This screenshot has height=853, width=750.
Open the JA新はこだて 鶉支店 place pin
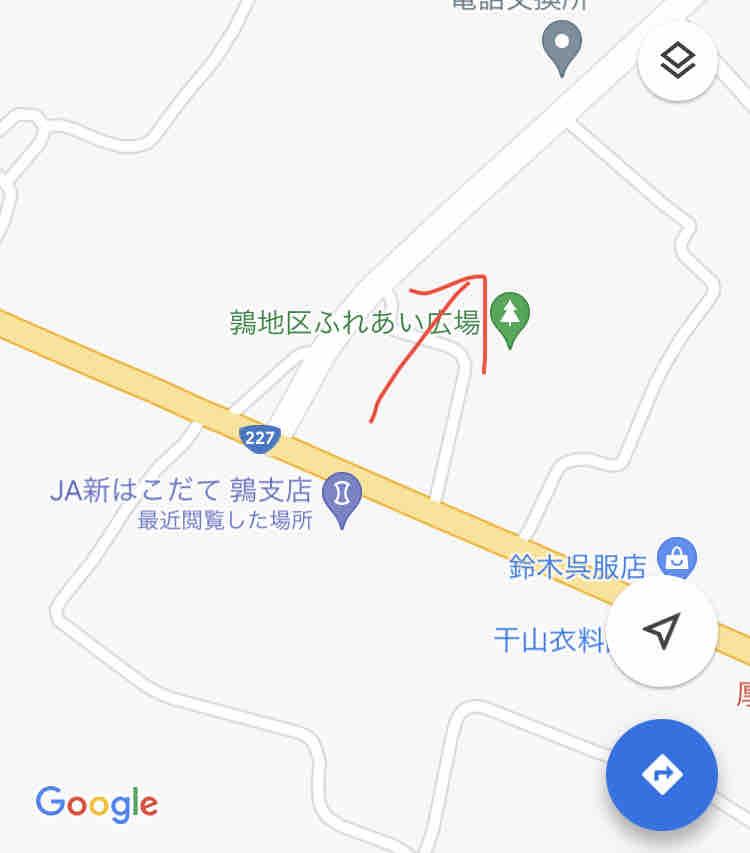[x=342, y=497]
